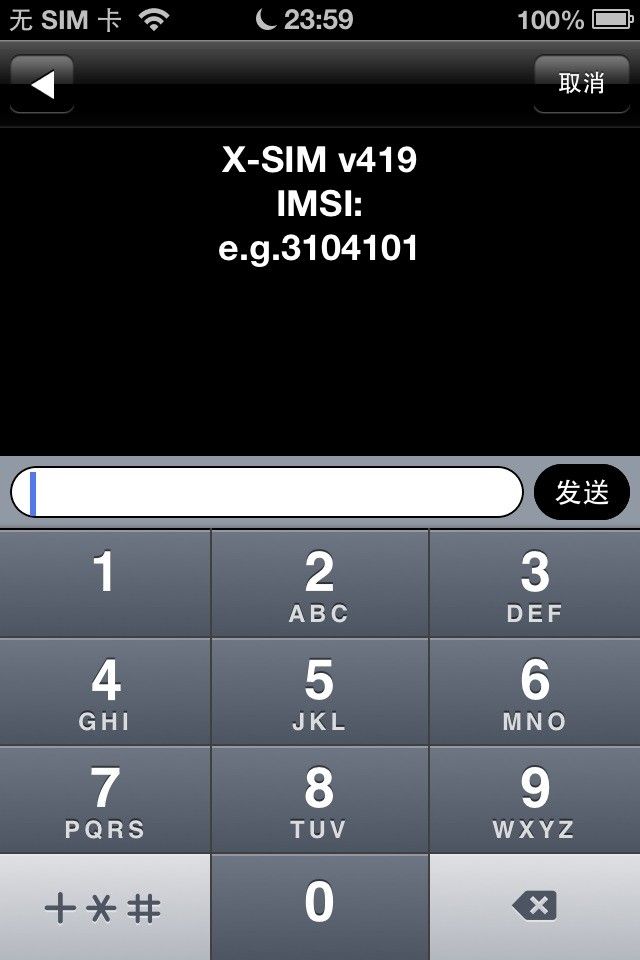Go back using the arrow button
The height and width of the screenshot is (960, 640).
(x=42, y=84)
